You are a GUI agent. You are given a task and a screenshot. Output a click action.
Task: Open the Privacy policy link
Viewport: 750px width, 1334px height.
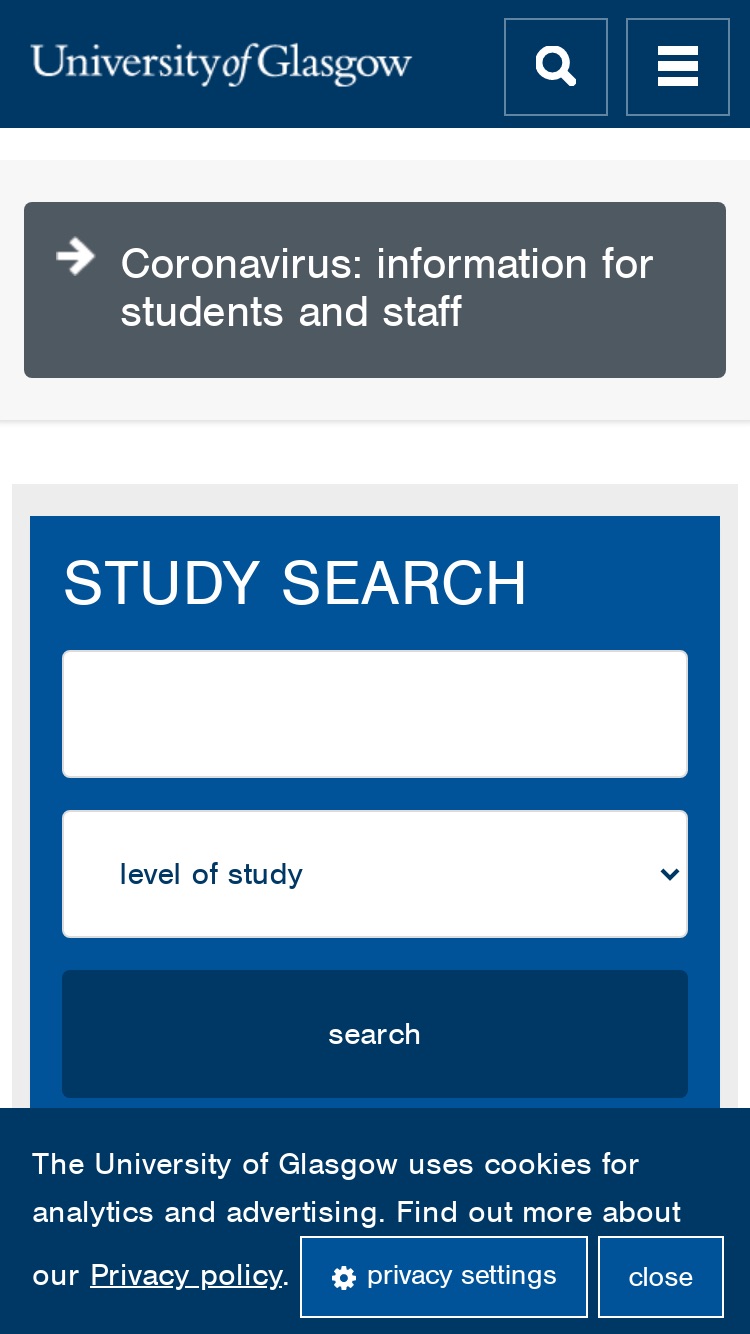tap(187, 1275)
